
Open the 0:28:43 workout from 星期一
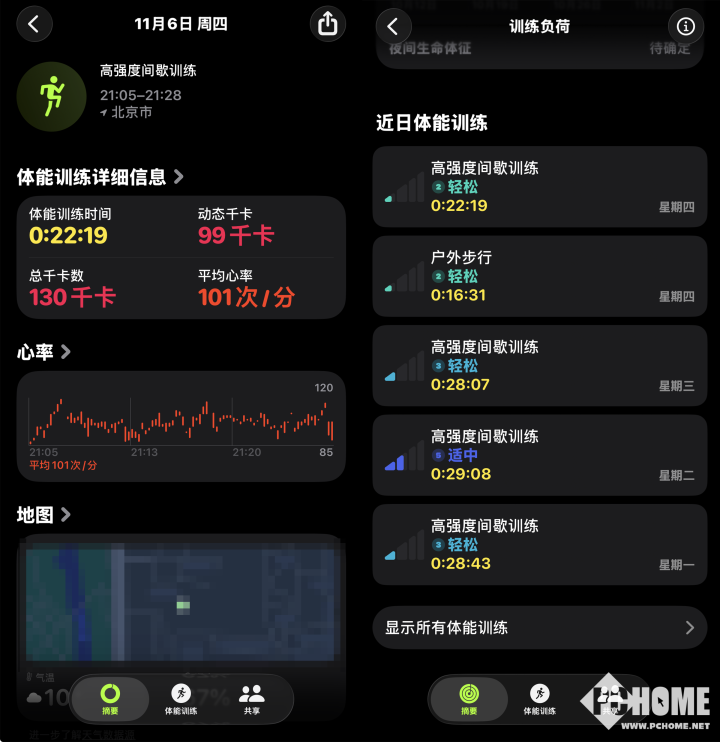539,544
